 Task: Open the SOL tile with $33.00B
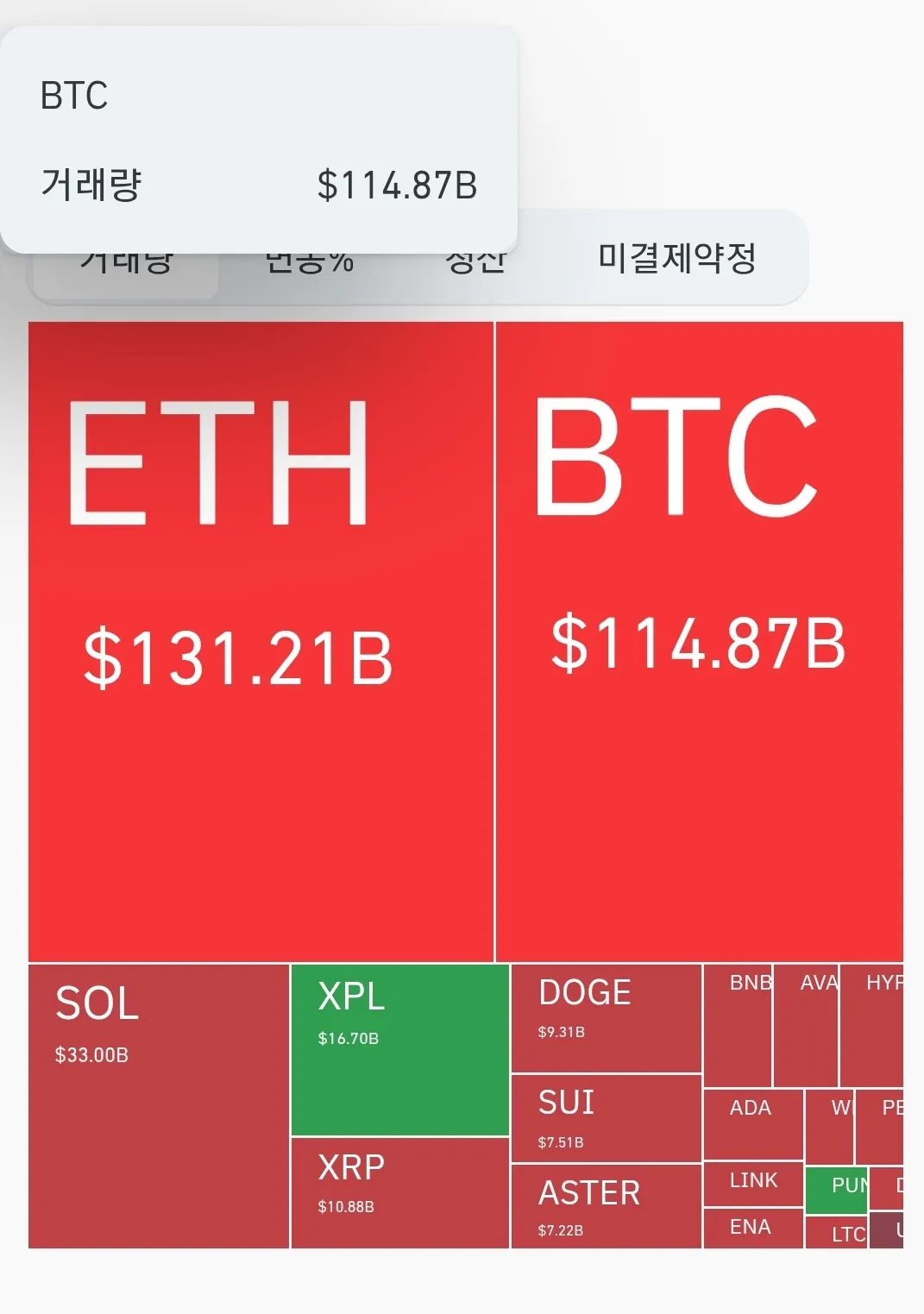tap(159, 1105)
